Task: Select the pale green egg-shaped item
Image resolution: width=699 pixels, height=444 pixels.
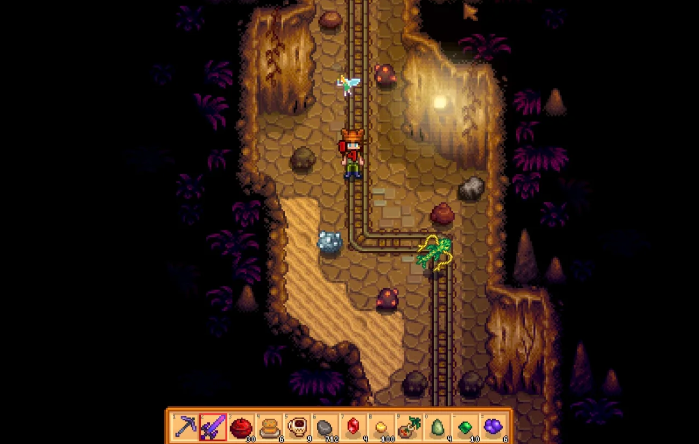Action: coord(437,426)
